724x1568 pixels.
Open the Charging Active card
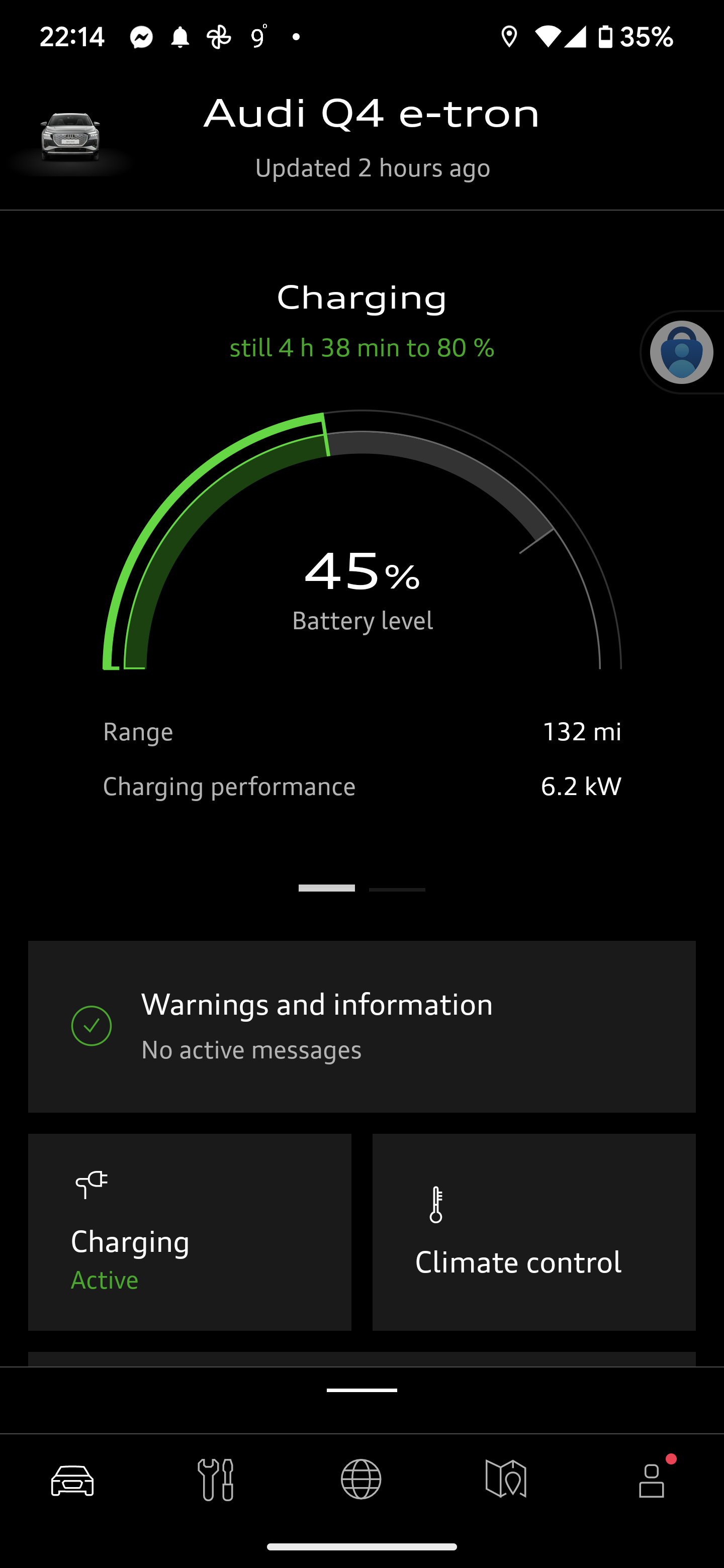[190, 1231]
